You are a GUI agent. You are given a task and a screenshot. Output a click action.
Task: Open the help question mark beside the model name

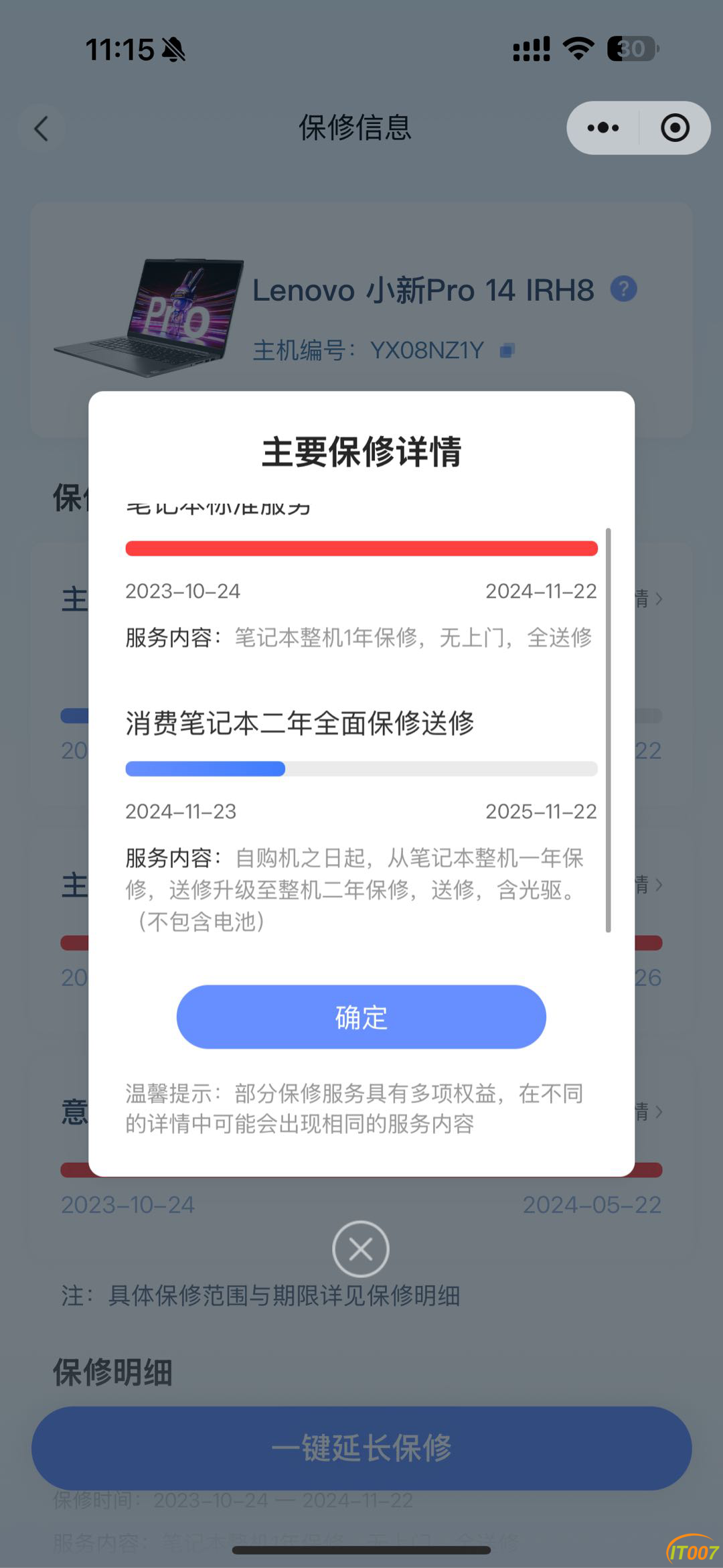coord(623,289)
